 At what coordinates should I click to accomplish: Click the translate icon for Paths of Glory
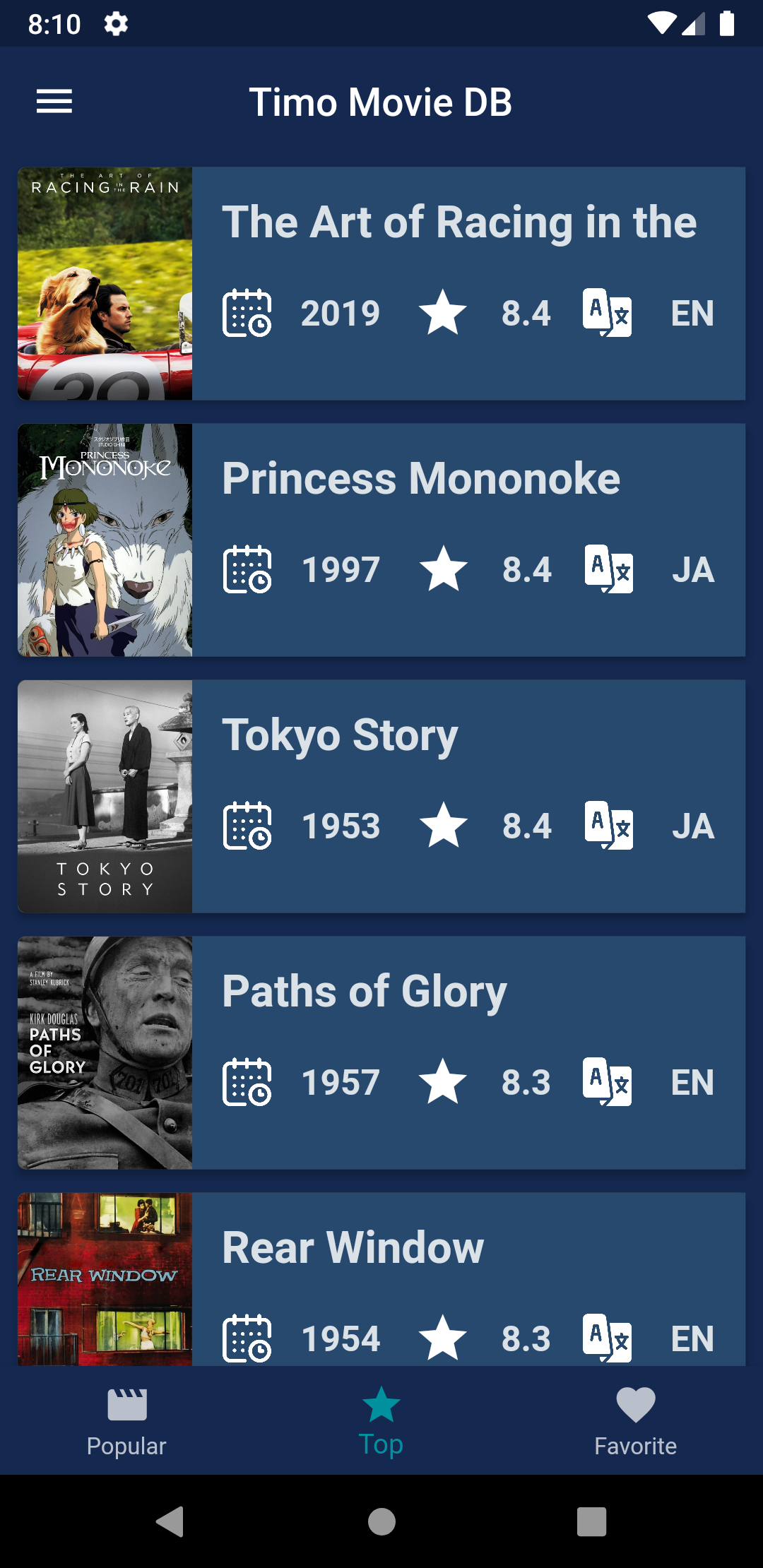(608, 1081)
